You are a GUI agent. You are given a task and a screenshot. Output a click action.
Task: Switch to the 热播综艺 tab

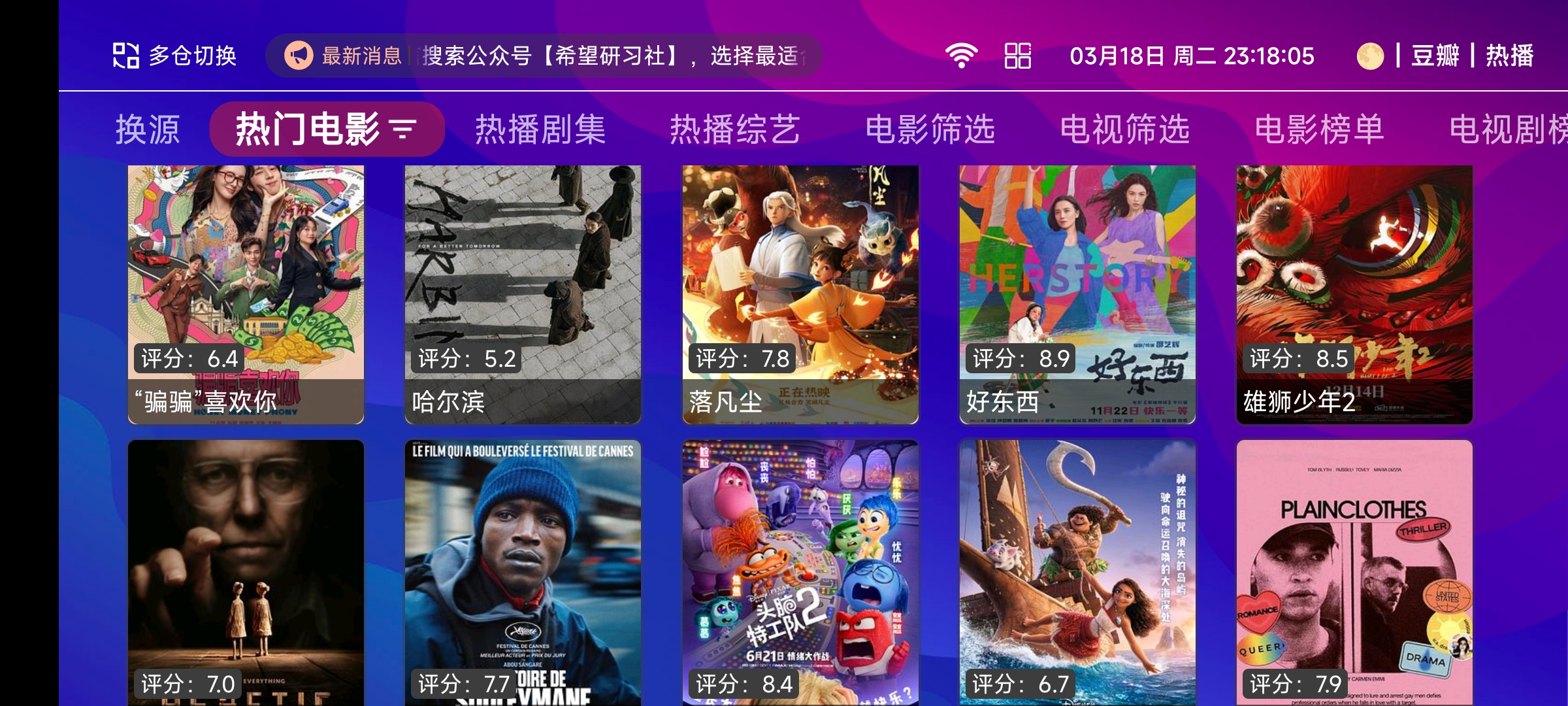coord(735,129)
